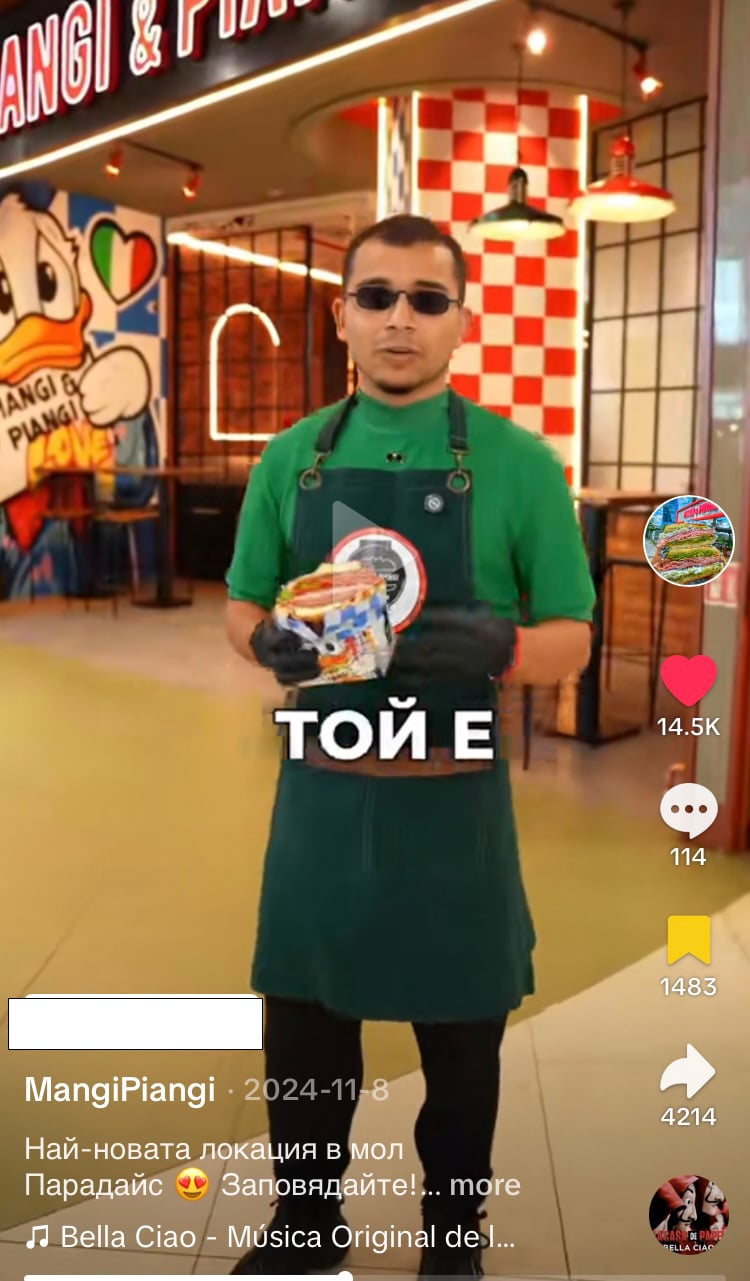The image size is (750, 1281).
Task: Open the creator's profile picture
Action: [688, 541]
